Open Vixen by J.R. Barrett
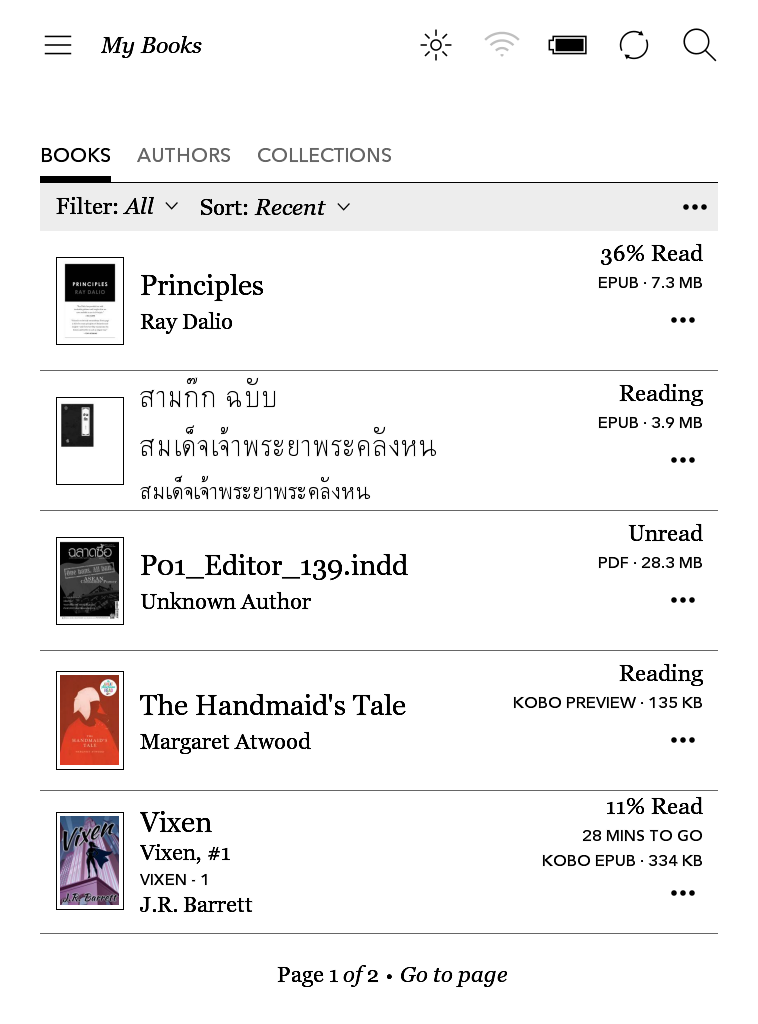This screenshot has width=758, height=1024. click(176, 823)
